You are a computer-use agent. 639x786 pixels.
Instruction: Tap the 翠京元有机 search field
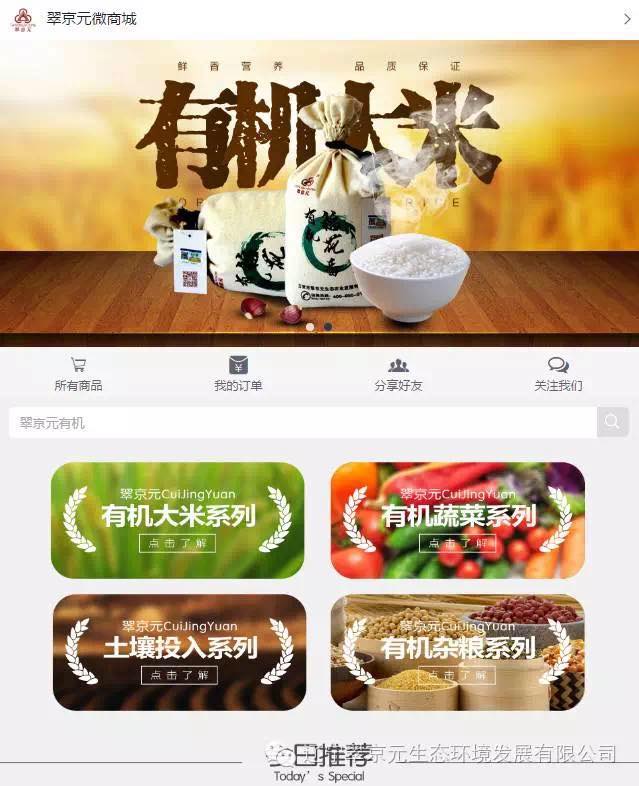click(302, 423)
